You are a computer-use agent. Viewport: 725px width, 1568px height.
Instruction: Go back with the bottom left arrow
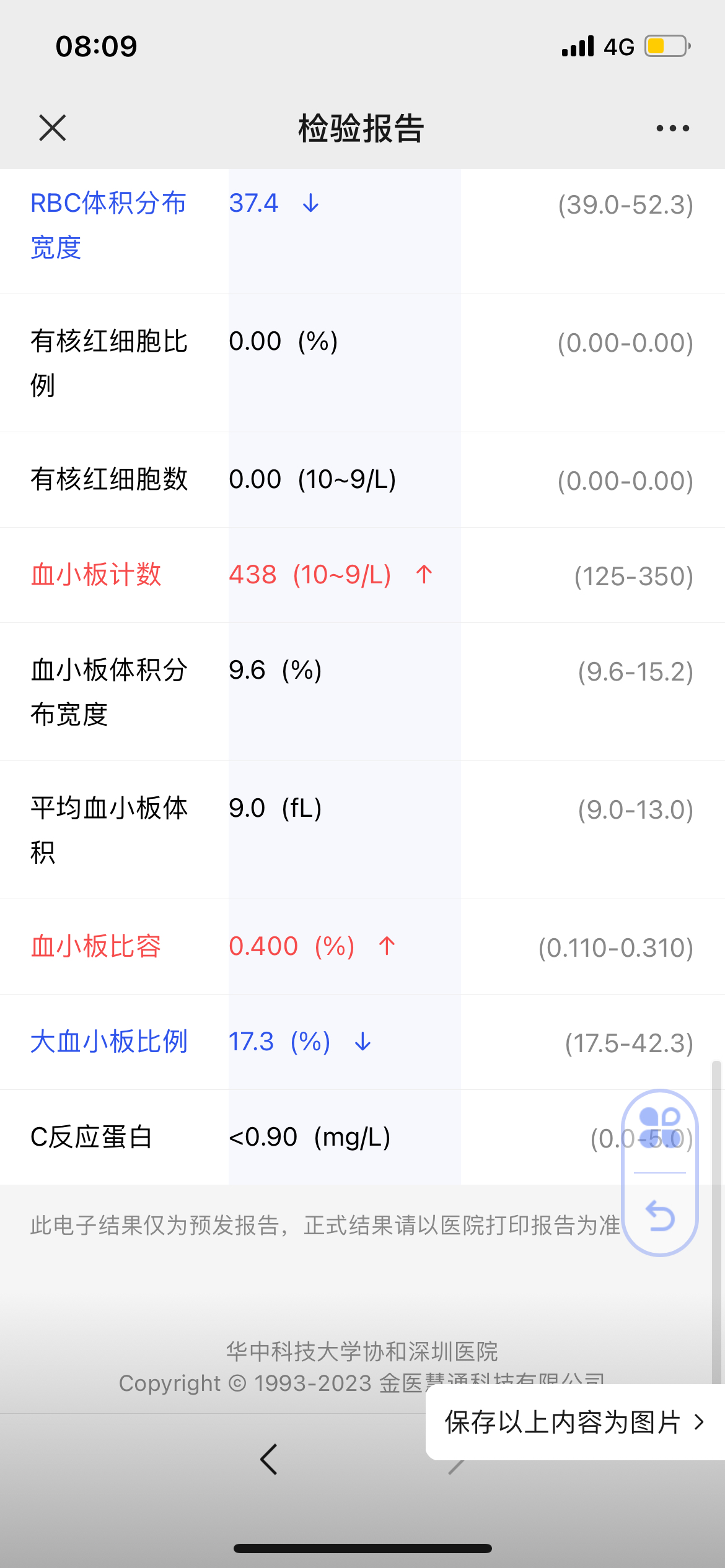[x=268, y=1459]
